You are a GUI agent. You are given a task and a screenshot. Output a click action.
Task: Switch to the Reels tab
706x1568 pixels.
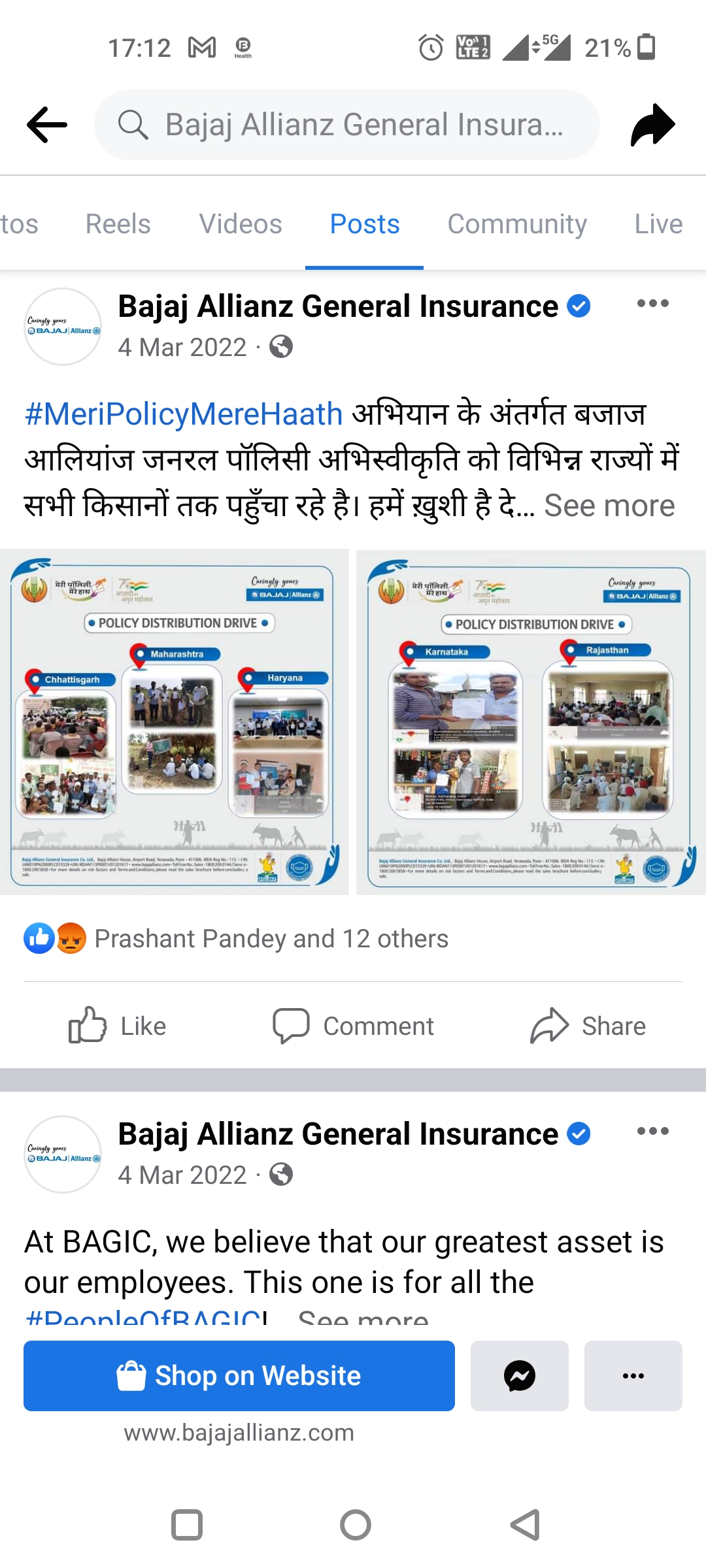click(x=118, y=224)
